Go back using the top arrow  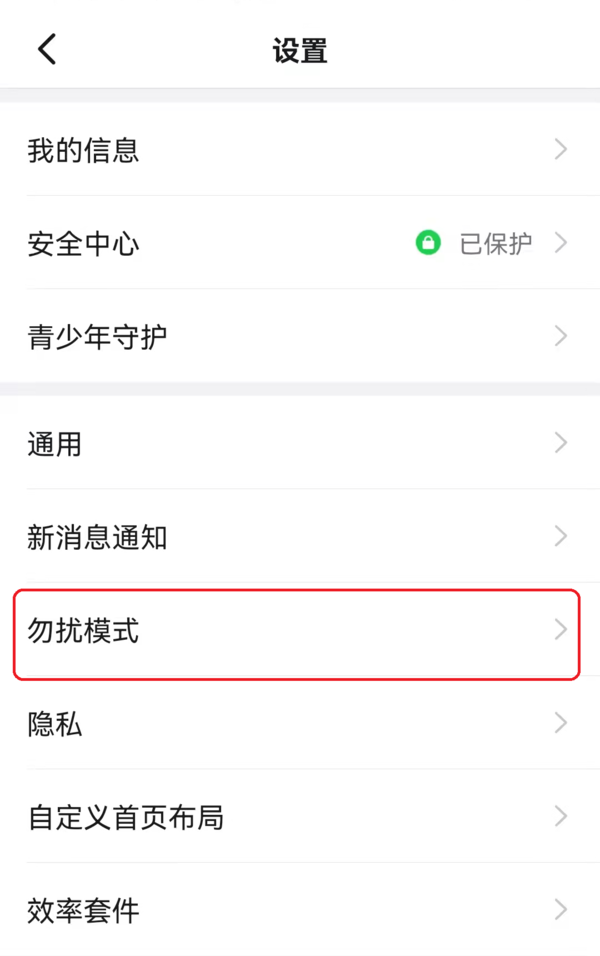click(47, 48)
